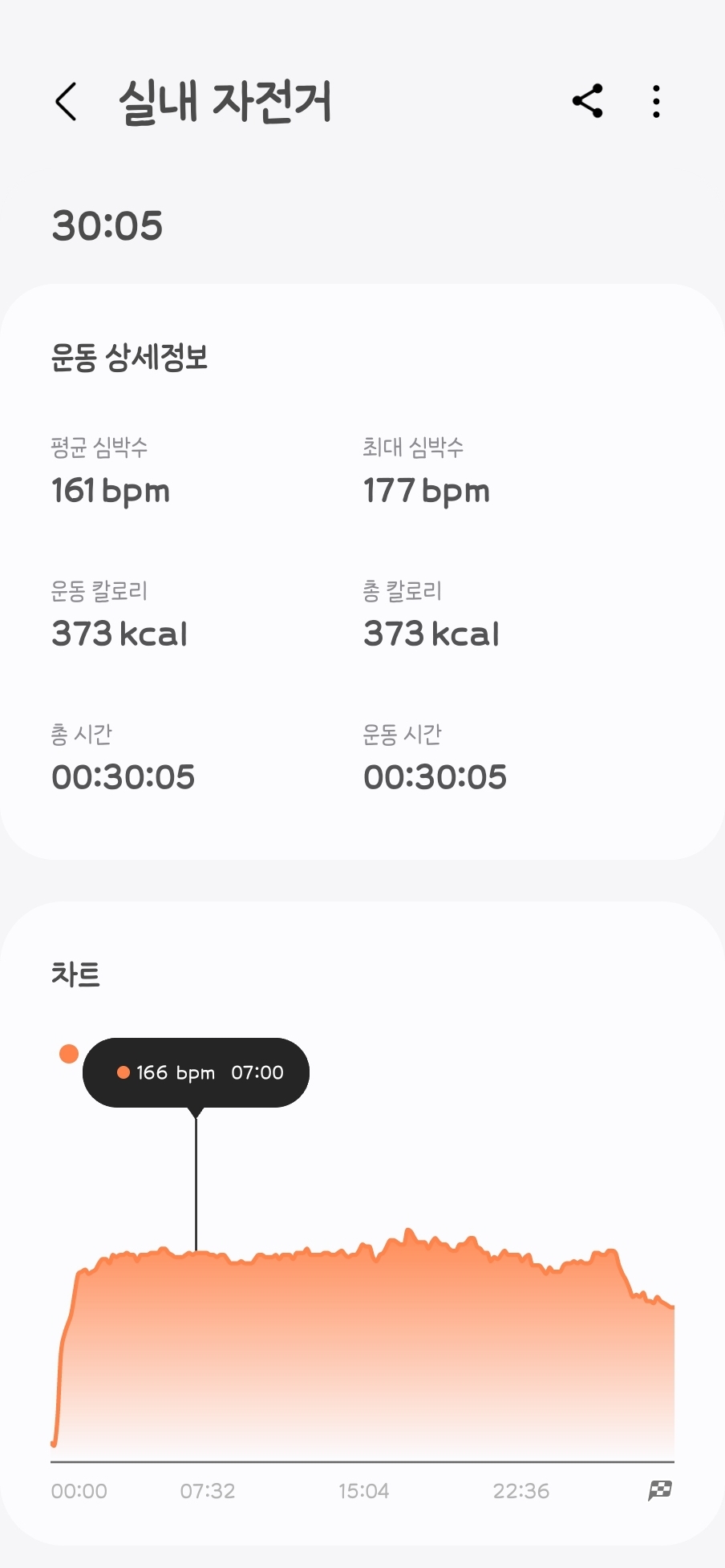Go back from the 실내 자전거 screen
This screenshot has width=725, height=1568.
click(x=67, y=102)
